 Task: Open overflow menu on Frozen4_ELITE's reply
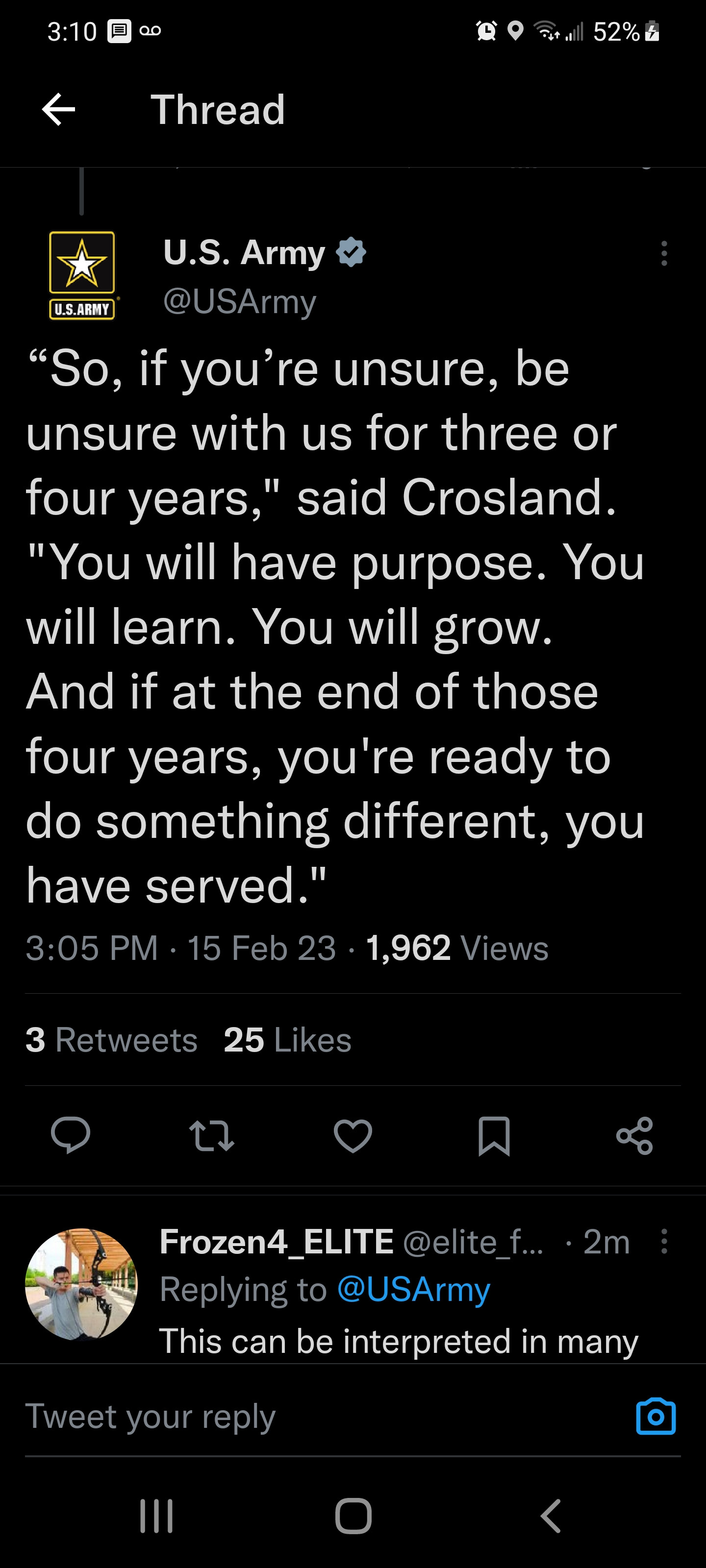[x=664, y=1241]
